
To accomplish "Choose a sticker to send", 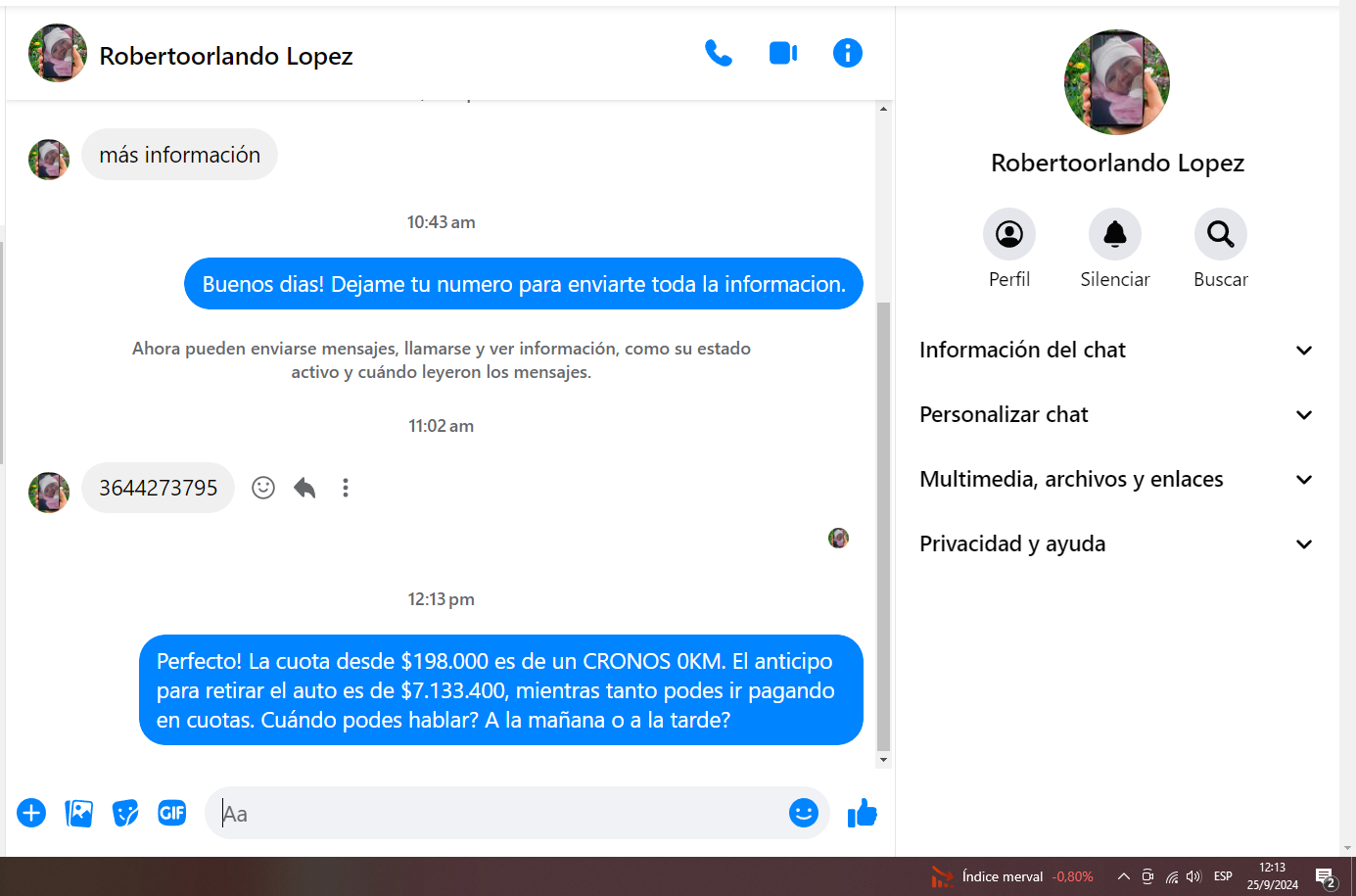I will pos(125,813).
